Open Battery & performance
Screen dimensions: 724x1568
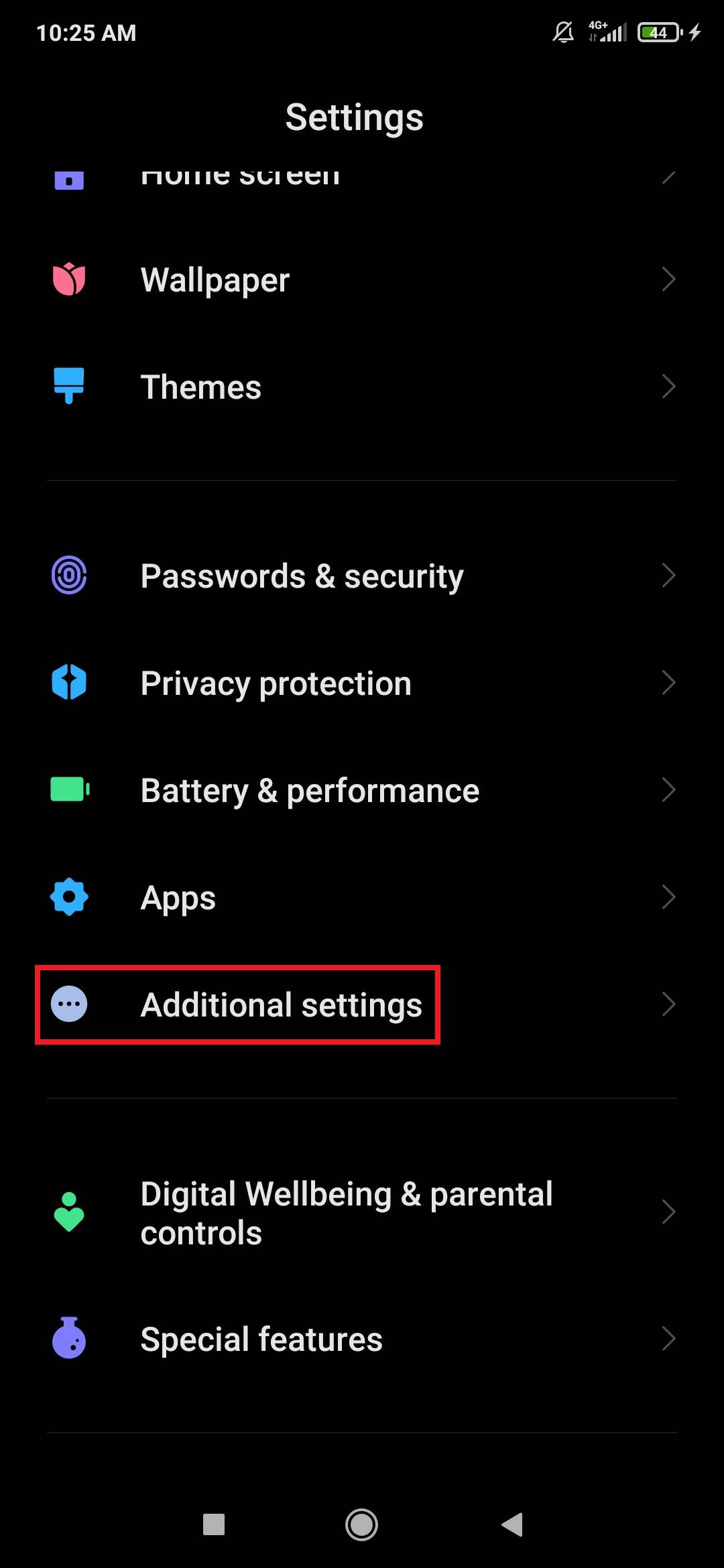[x=362, y=790]
